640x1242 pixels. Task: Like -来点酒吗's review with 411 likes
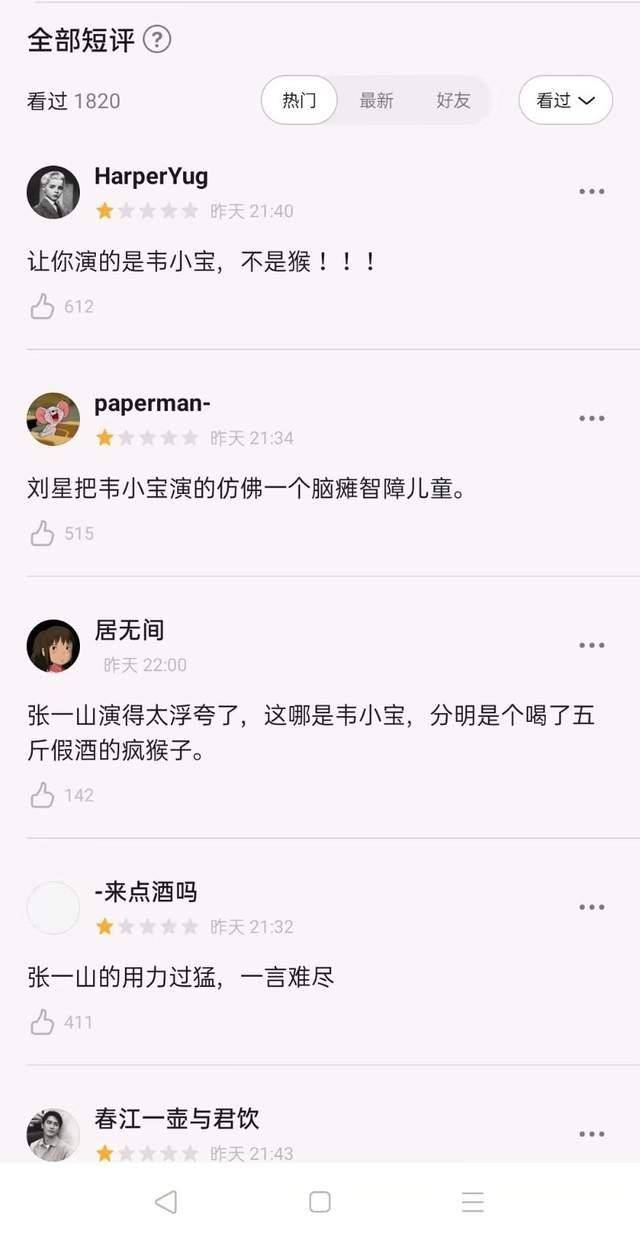pyautogui.click(x=42, y=1022)
